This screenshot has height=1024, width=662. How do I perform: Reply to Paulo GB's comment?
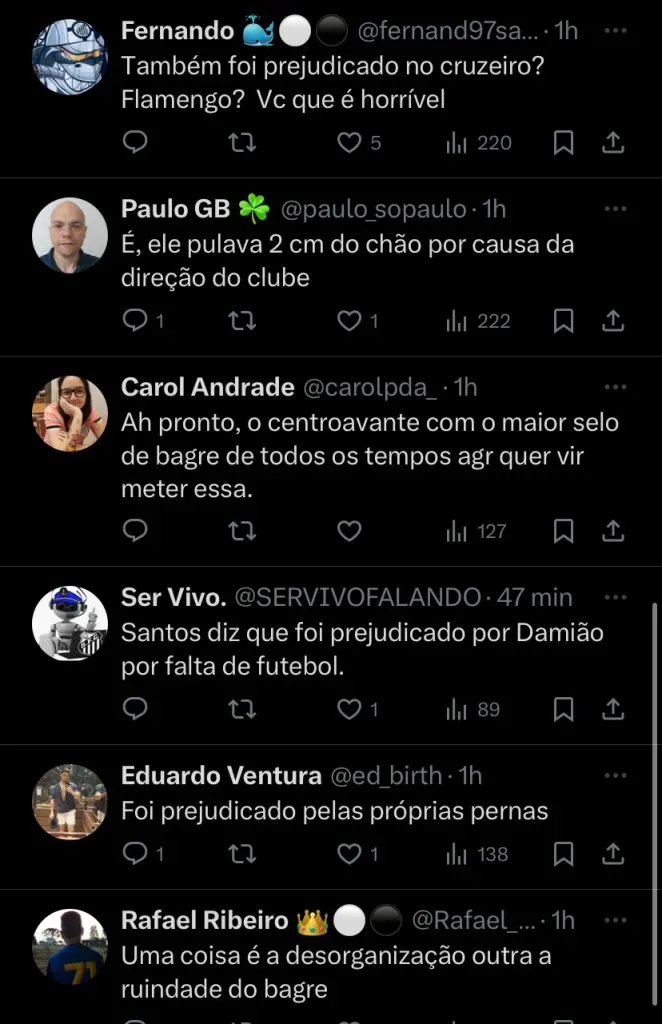(x=135, y=321)
